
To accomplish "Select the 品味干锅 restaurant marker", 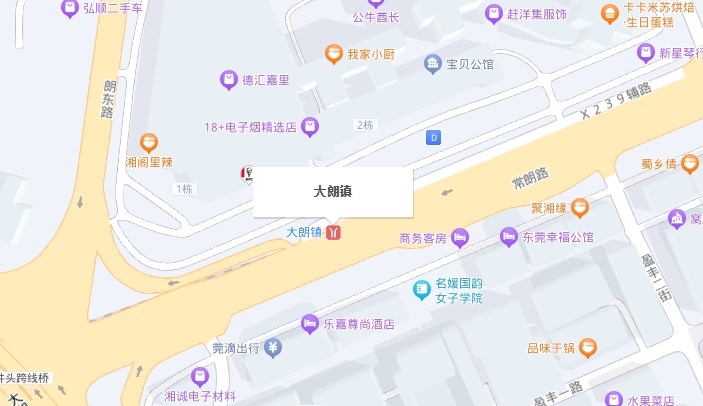I will point(588,348).
